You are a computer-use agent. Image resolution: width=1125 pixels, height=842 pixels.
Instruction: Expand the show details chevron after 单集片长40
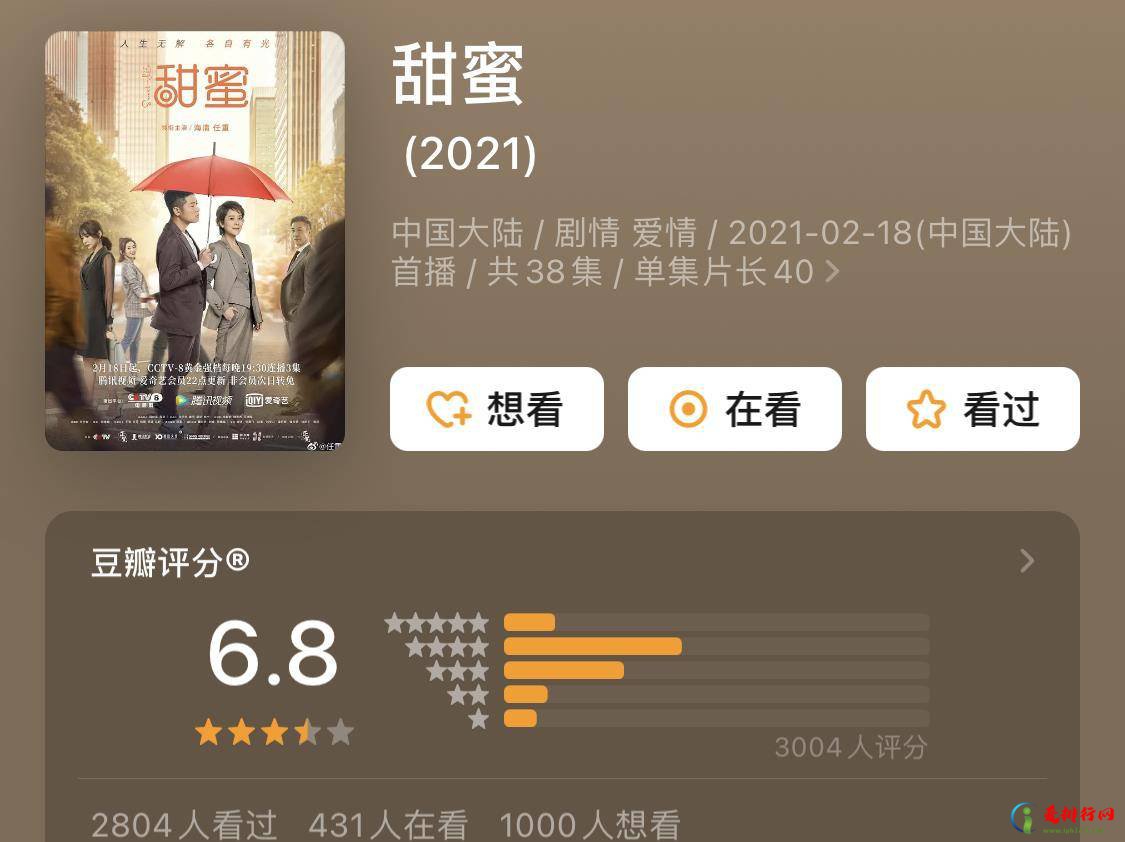[833, 271]
